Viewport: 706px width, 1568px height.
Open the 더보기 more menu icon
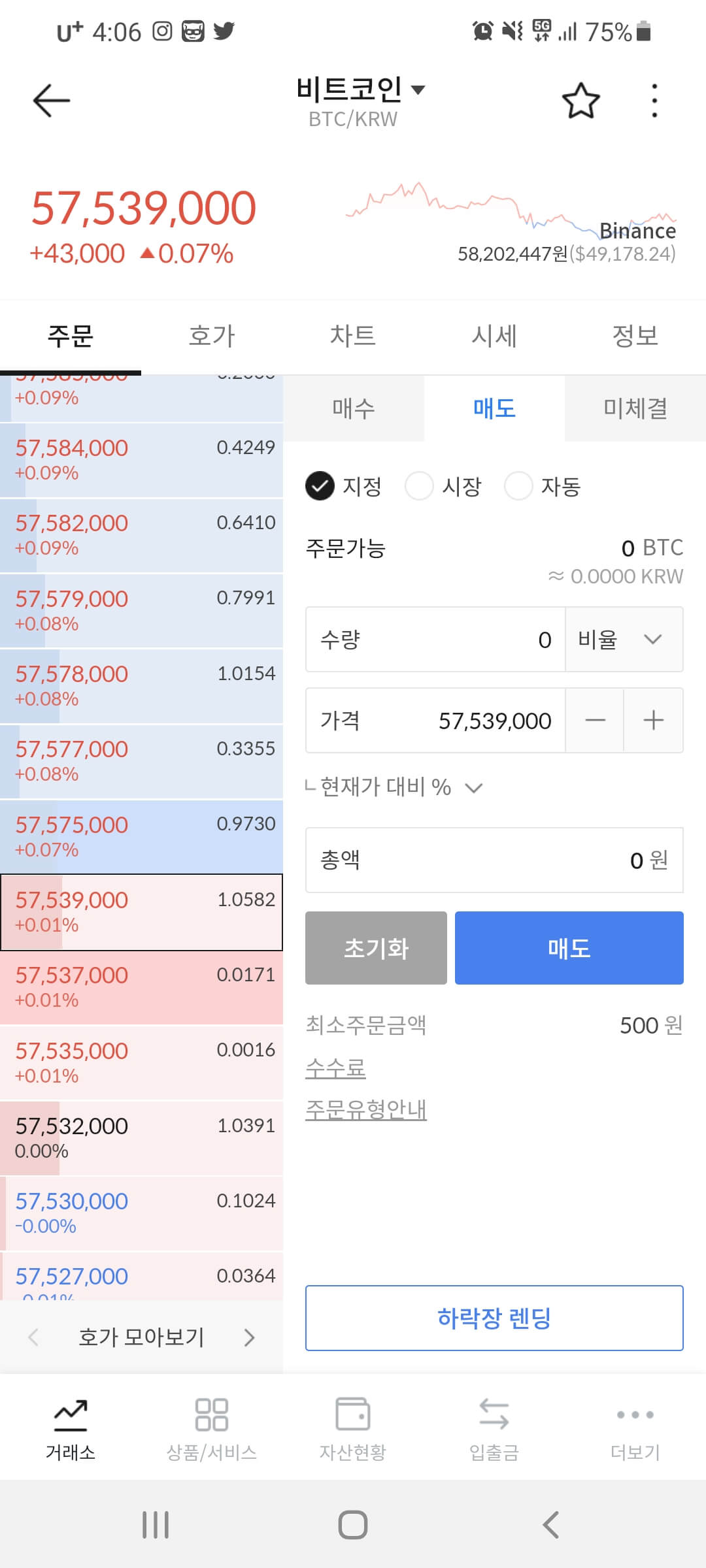pos(635,1424)
